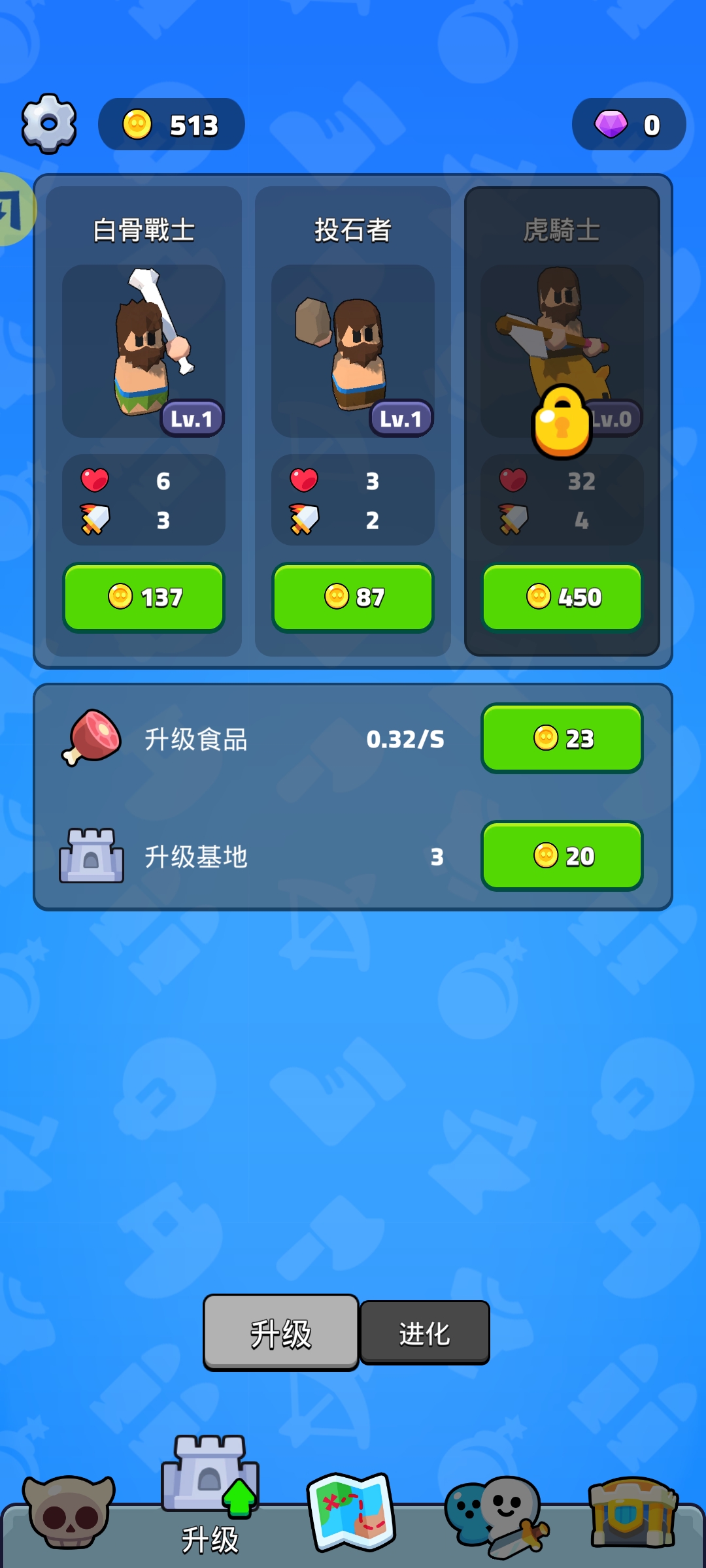The height and width of the screenshot is (1568, 706).
Task: Open the settings gear
Action: click(49, 123)
